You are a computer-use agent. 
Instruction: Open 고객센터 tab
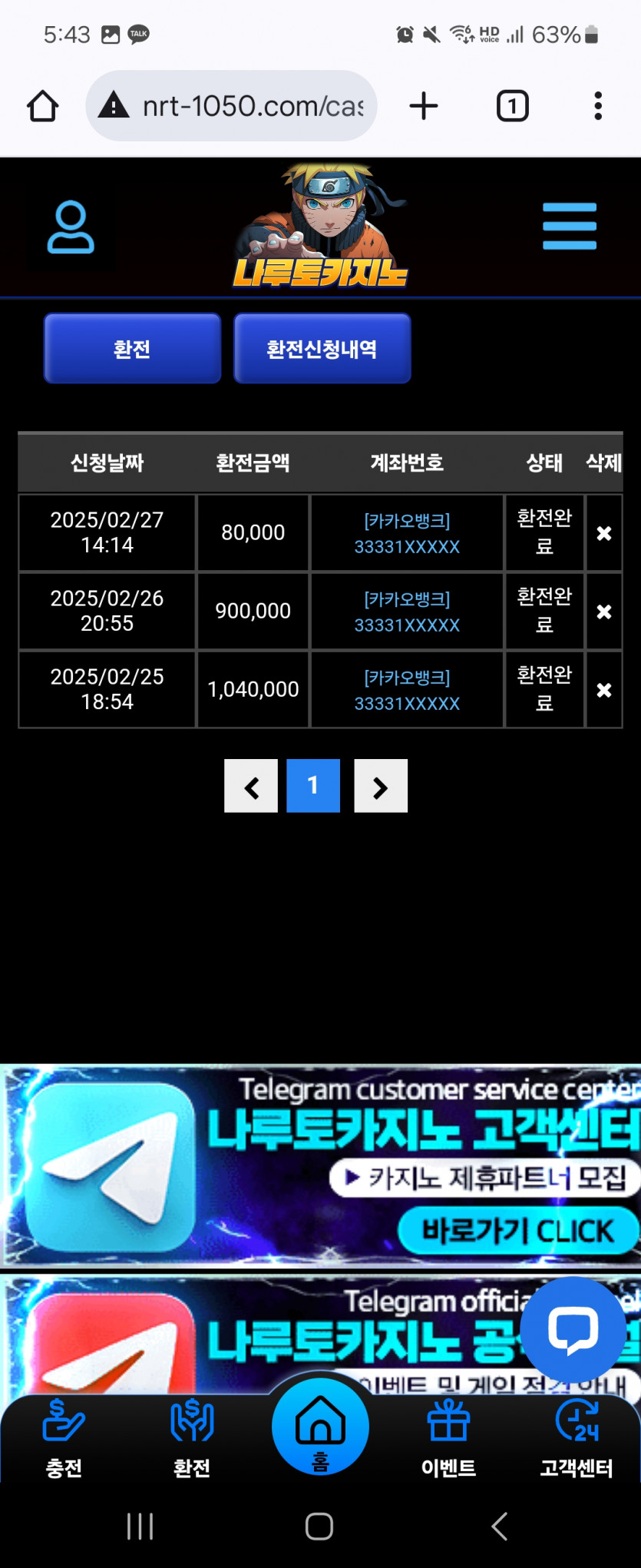pyautogui.click(x=577, y=1438)
